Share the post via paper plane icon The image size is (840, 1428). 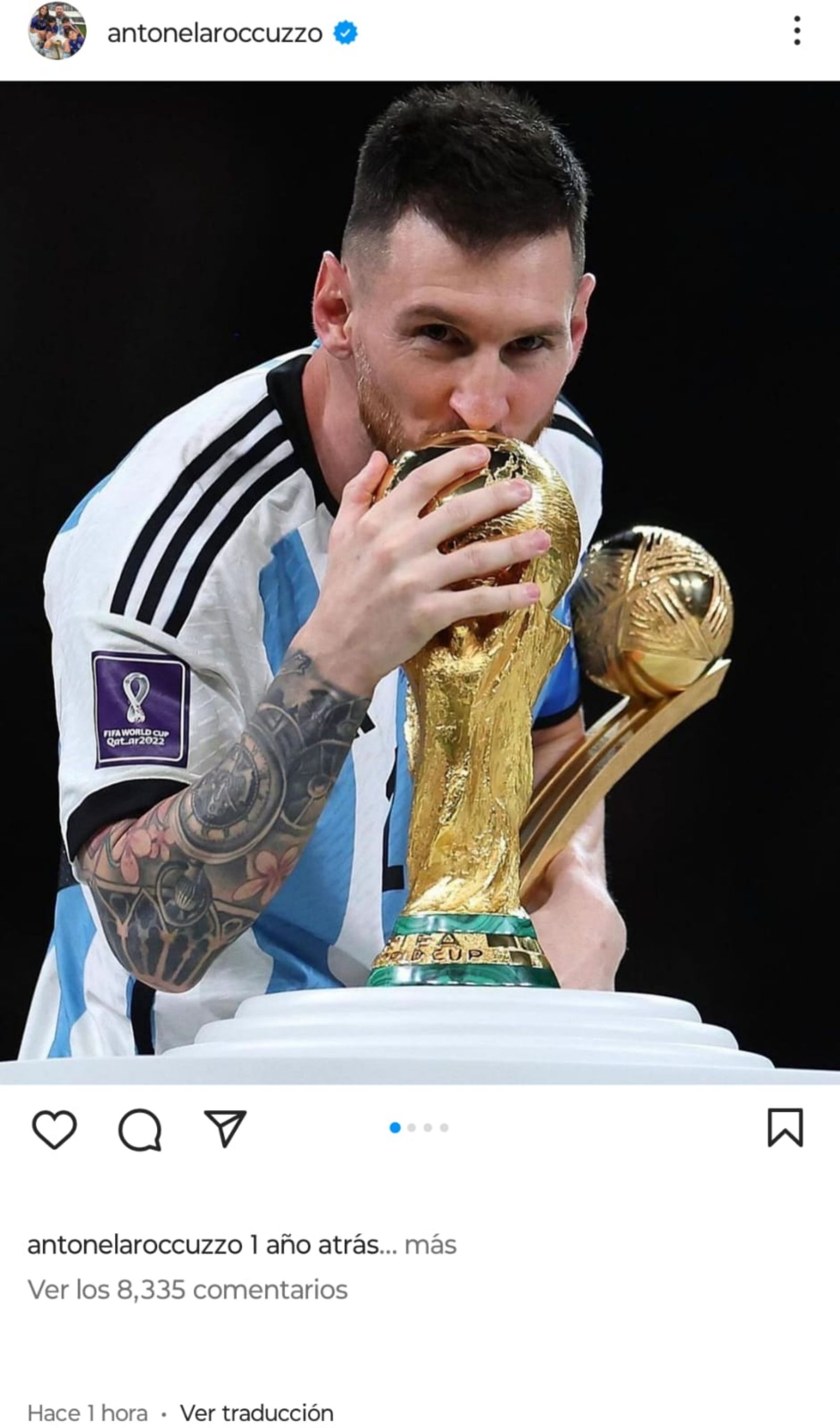point(225,1128)
